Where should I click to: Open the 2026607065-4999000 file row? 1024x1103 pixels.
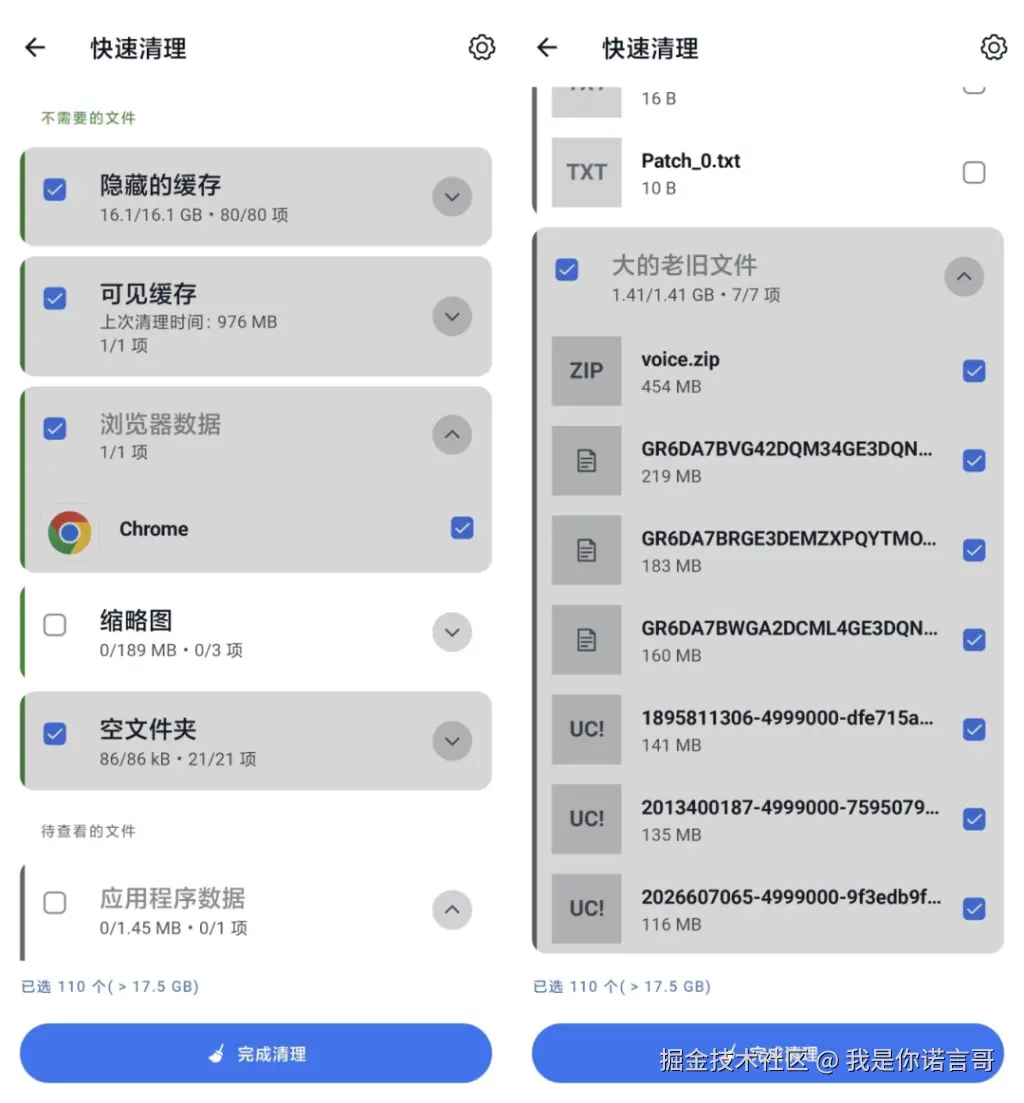pyautogui.click(x=790, y=908)
